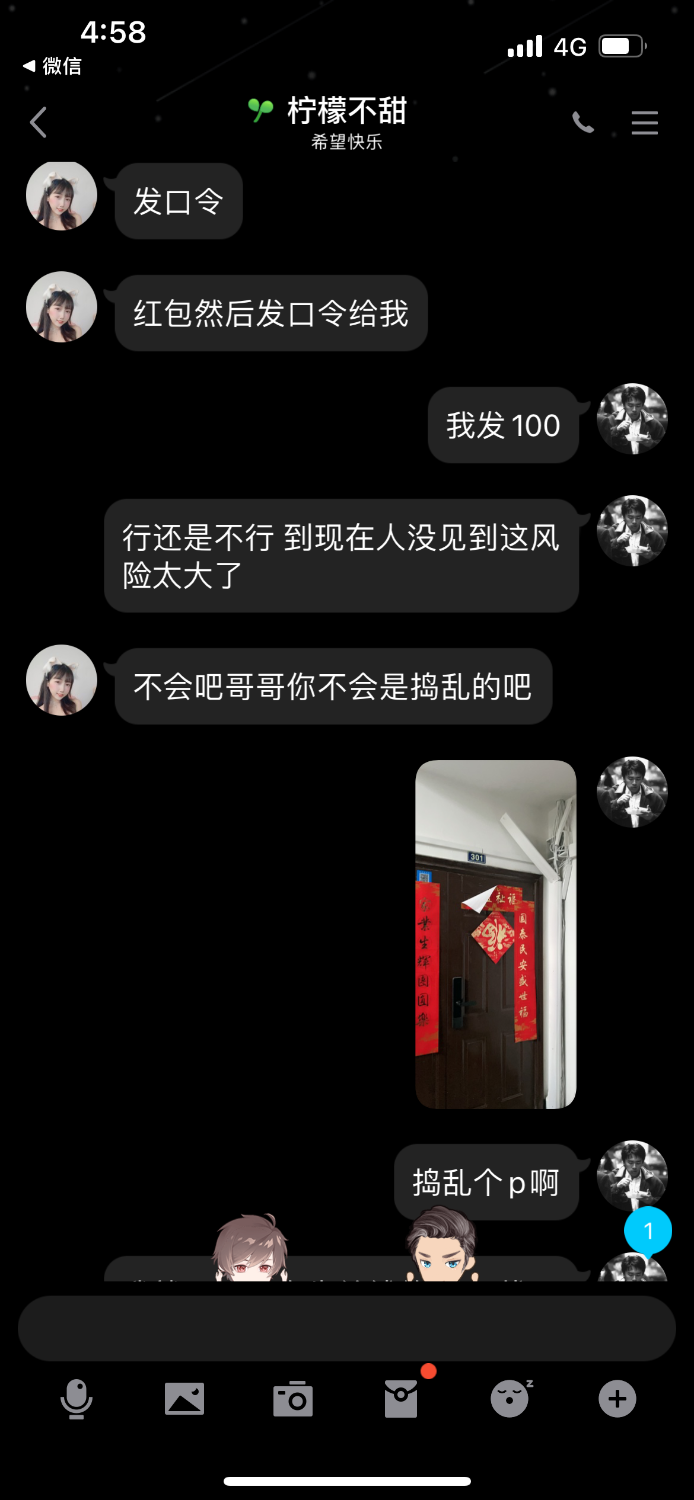Go back from the chat
The width and height of the screenshot is (694, 1500).
tap(38, 123)
